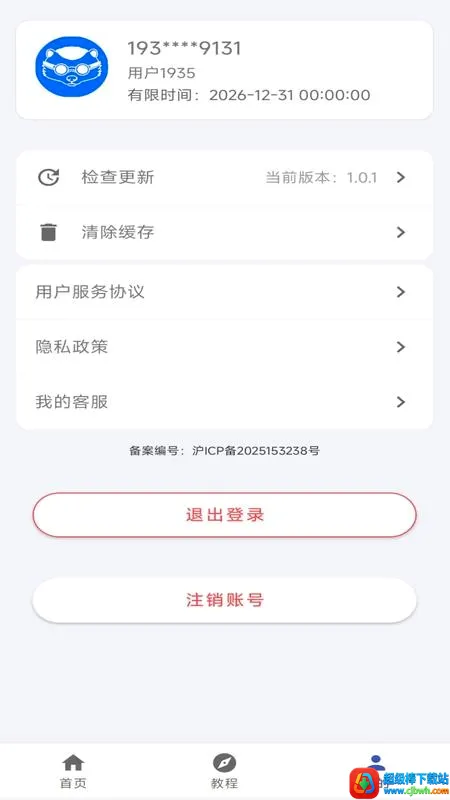Screen dimensions: 450x800
Task: View the 隐私政策 page
Action: pyautogui.click(x=224, y=347)
